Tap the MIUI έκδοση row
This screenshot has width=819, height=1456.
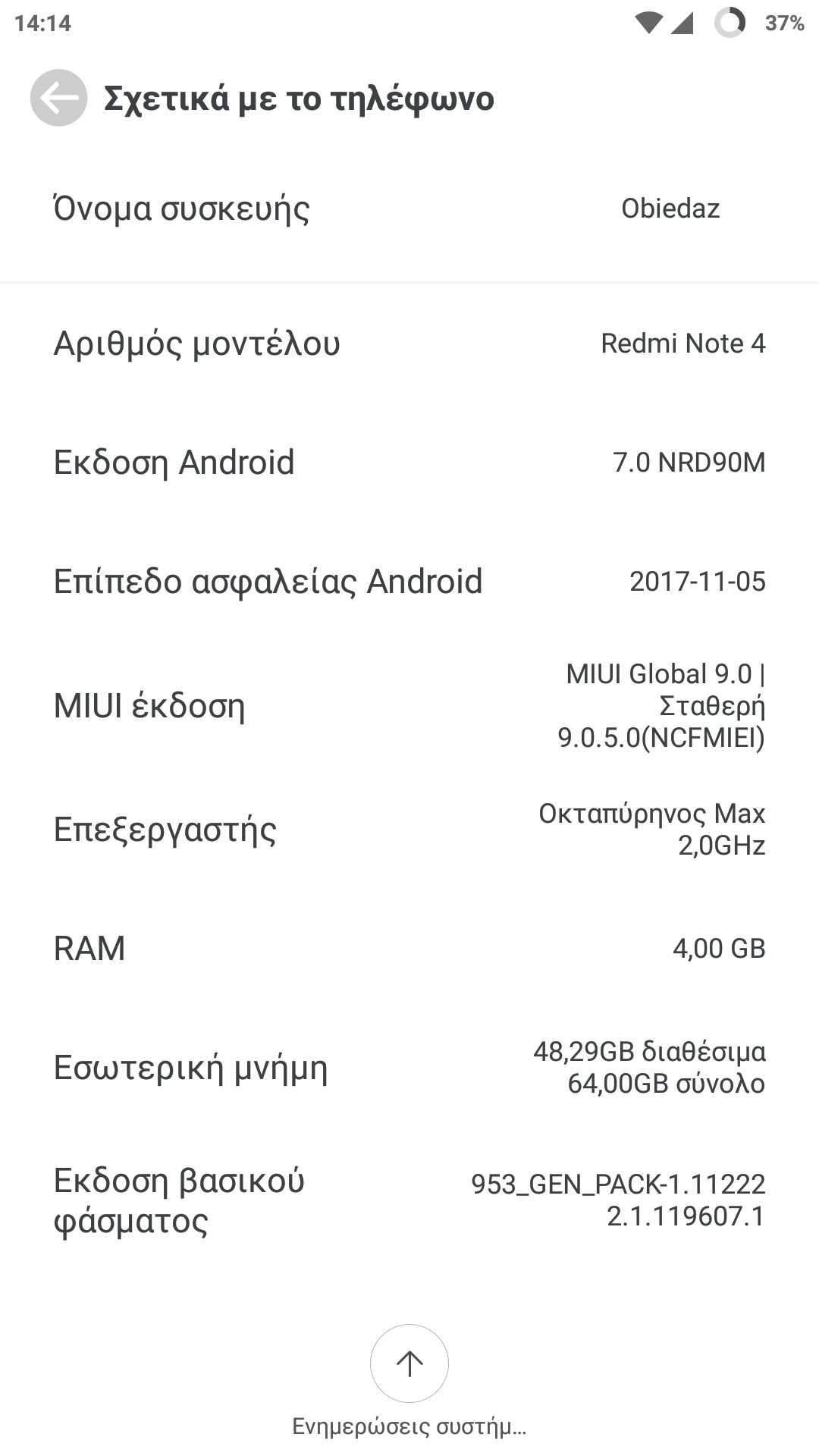[x=409, y=706]
